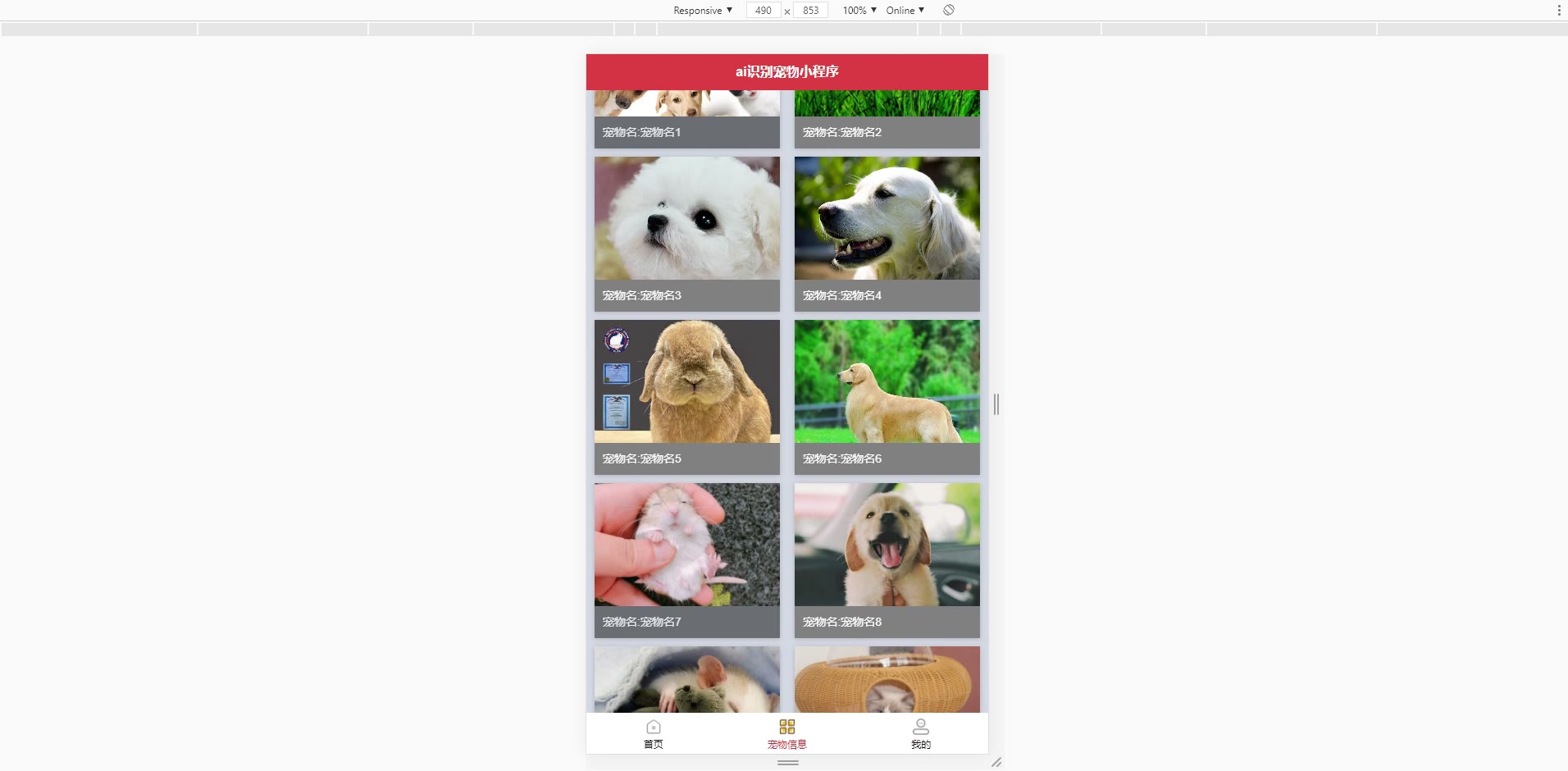
Task: Open the puppy card 宠物名8
Action: click(887, 559)
